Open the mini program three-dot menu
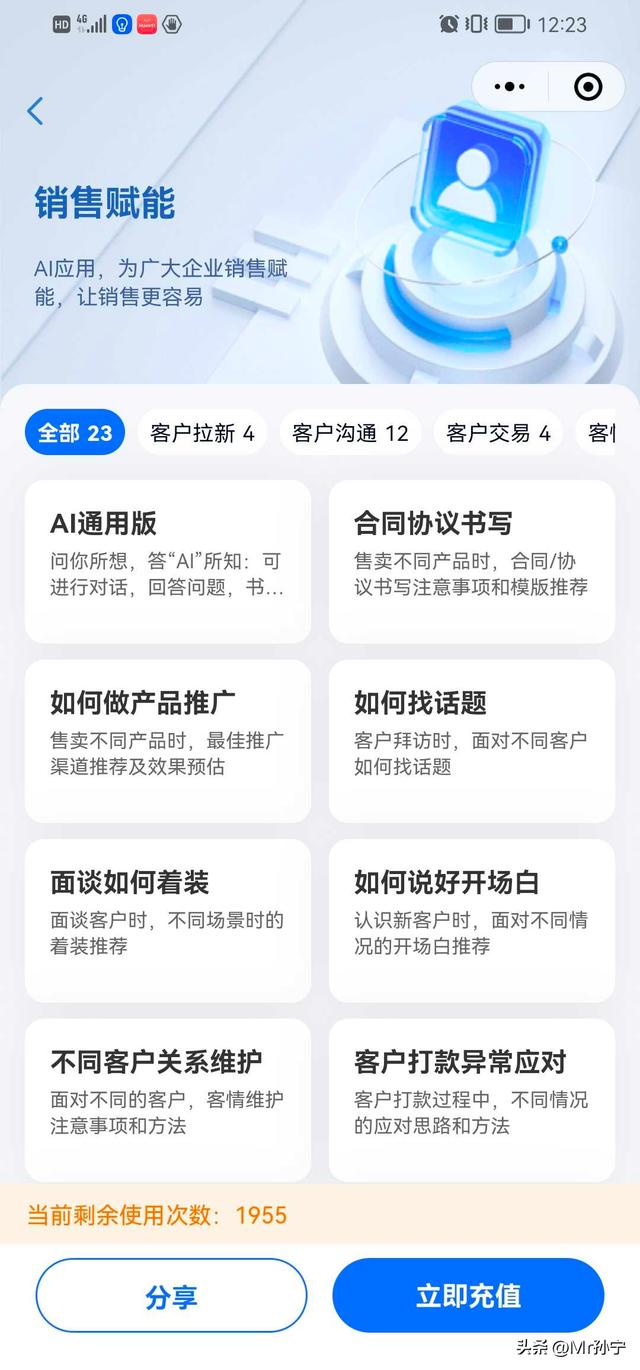640x1370 pixels. (x=509, y=87)
